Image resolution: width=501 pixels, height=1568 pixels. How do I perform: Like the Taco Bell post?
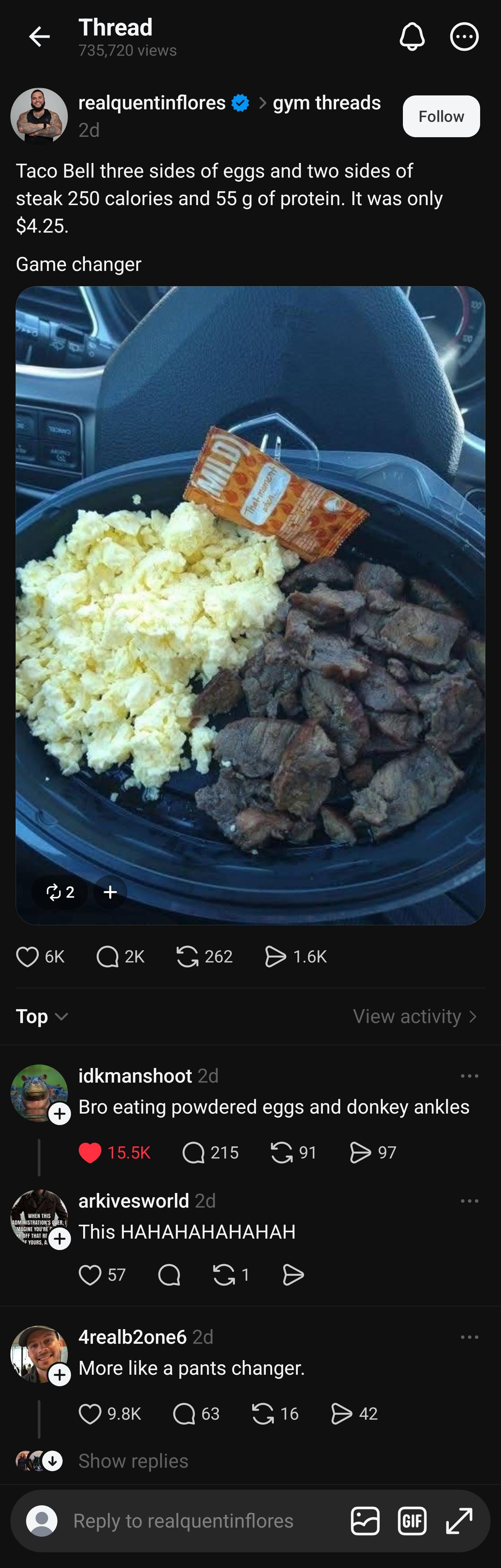tap(27, 956)
